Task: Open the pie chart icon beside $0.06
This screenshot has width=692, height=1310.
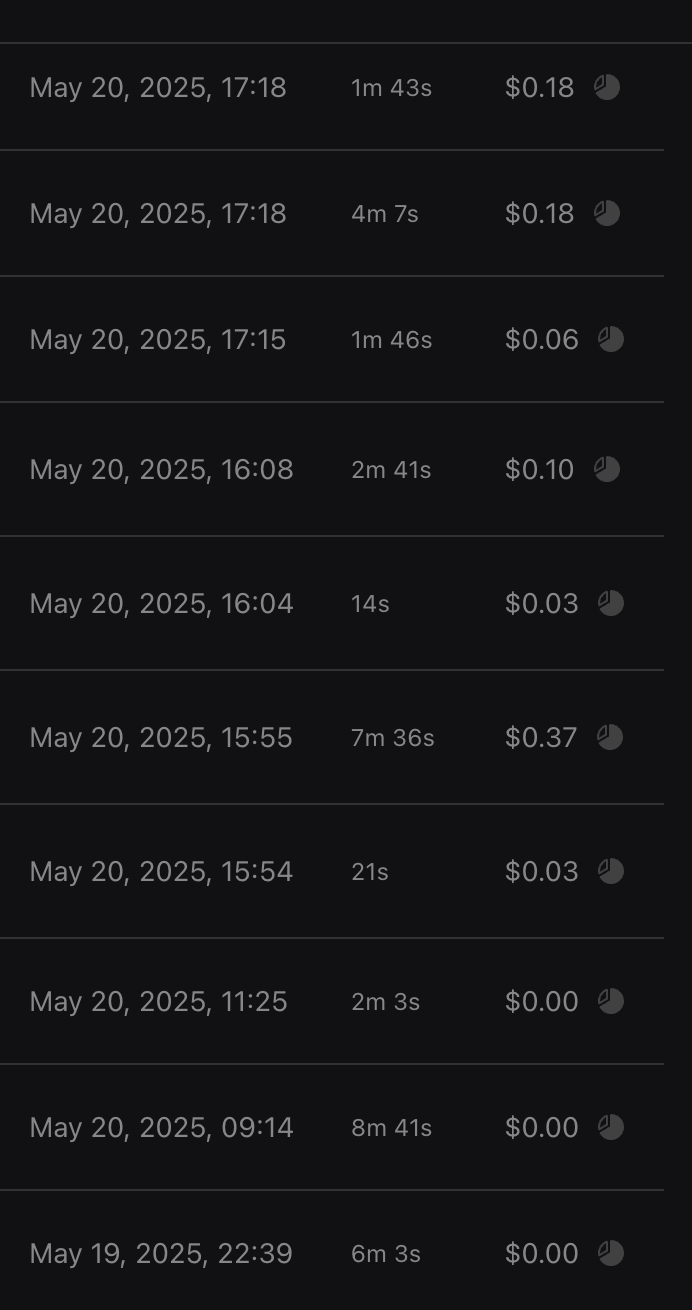Action: click(x=611, y=340)
